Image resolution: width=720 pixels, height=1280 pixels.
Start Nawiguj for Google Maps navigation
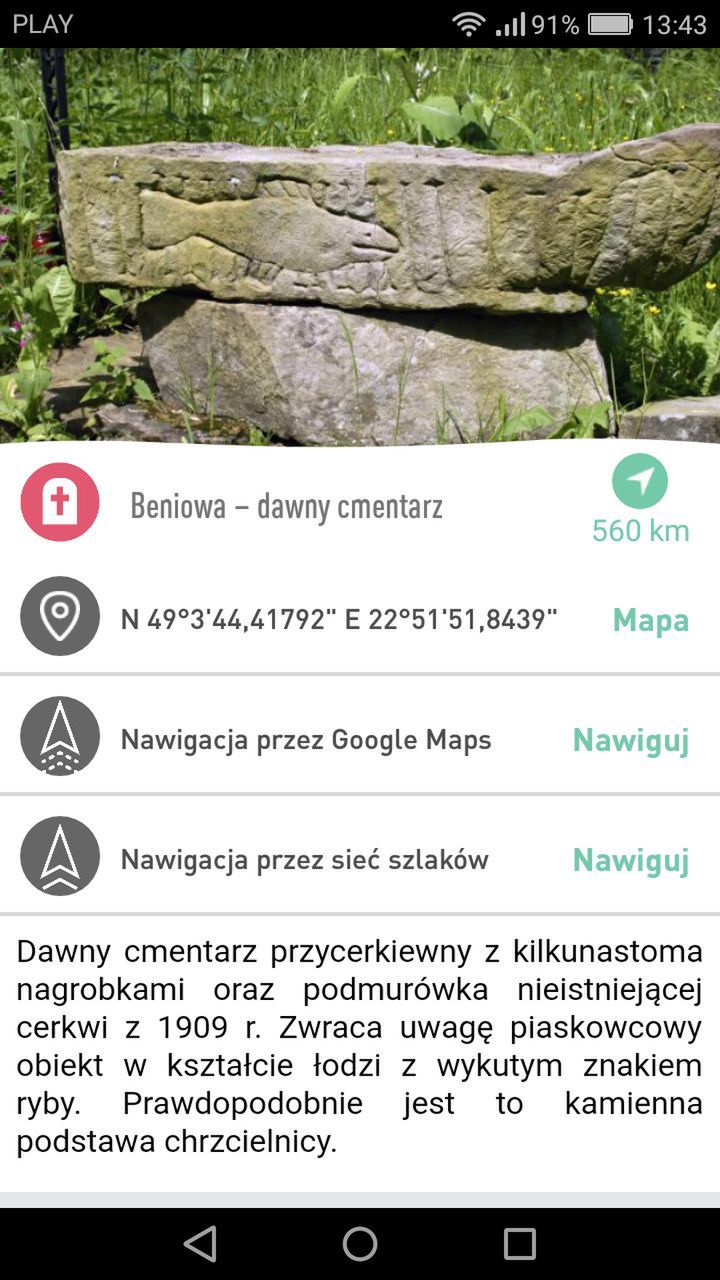point(631,740)
